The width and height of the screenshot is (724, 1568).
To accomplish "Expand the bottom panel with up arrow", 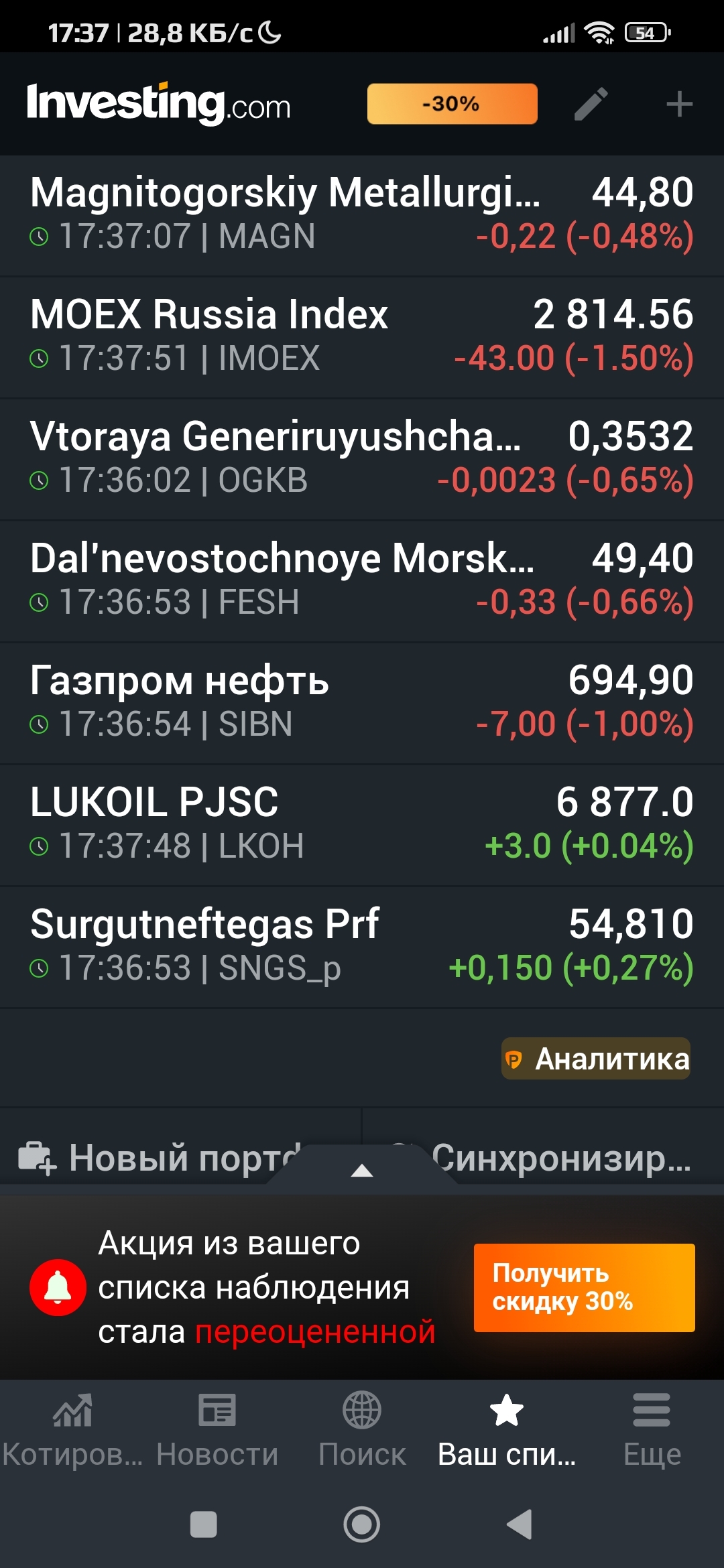I will pyautogui.click(x=362, y=1170).
